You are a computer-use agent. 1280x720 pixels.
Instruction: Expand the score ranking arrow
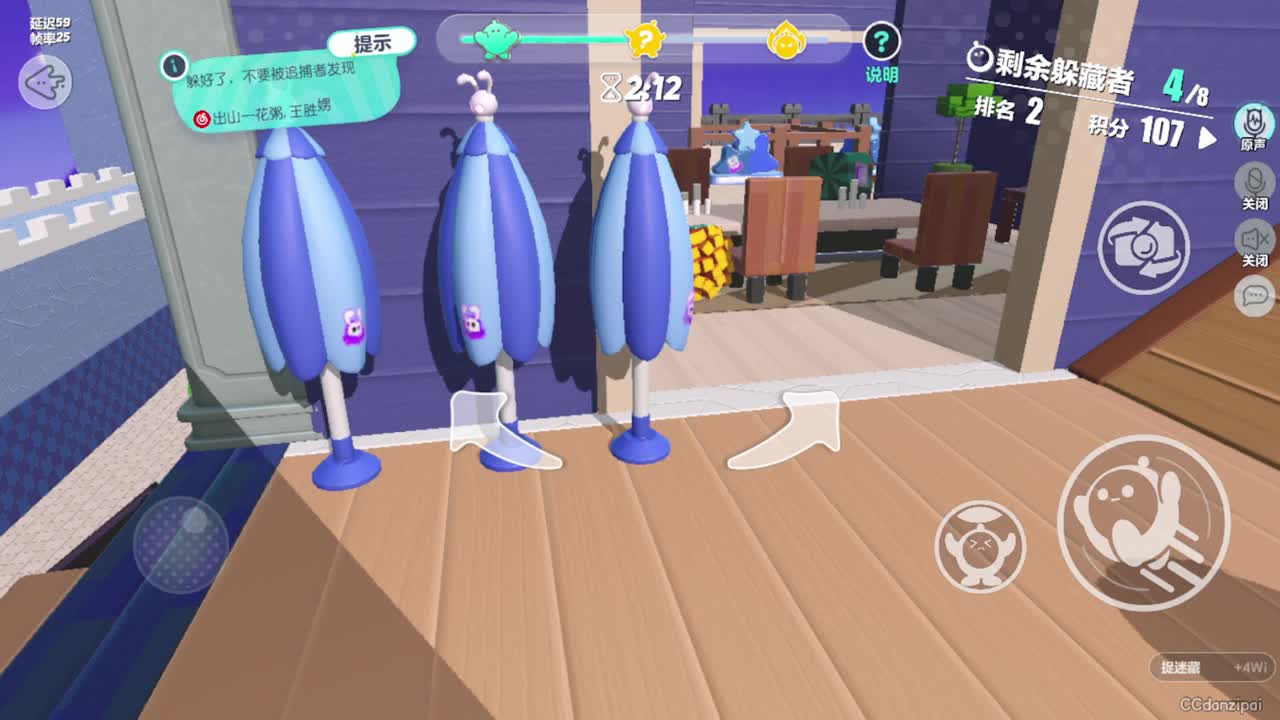pyautogui.click(x=1208, y=138)
